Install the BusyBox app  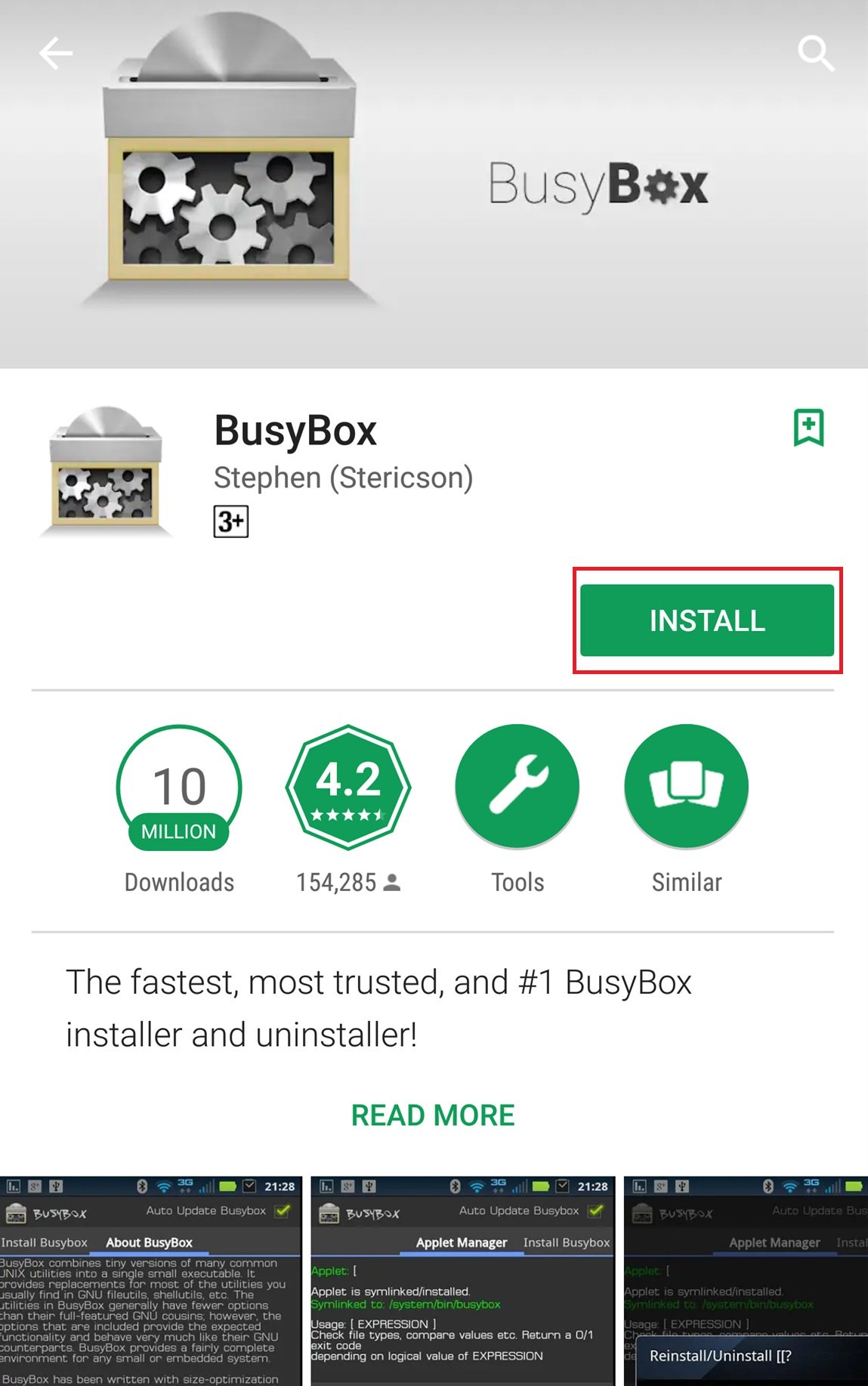pyautogui.click(x=707, y=620)
